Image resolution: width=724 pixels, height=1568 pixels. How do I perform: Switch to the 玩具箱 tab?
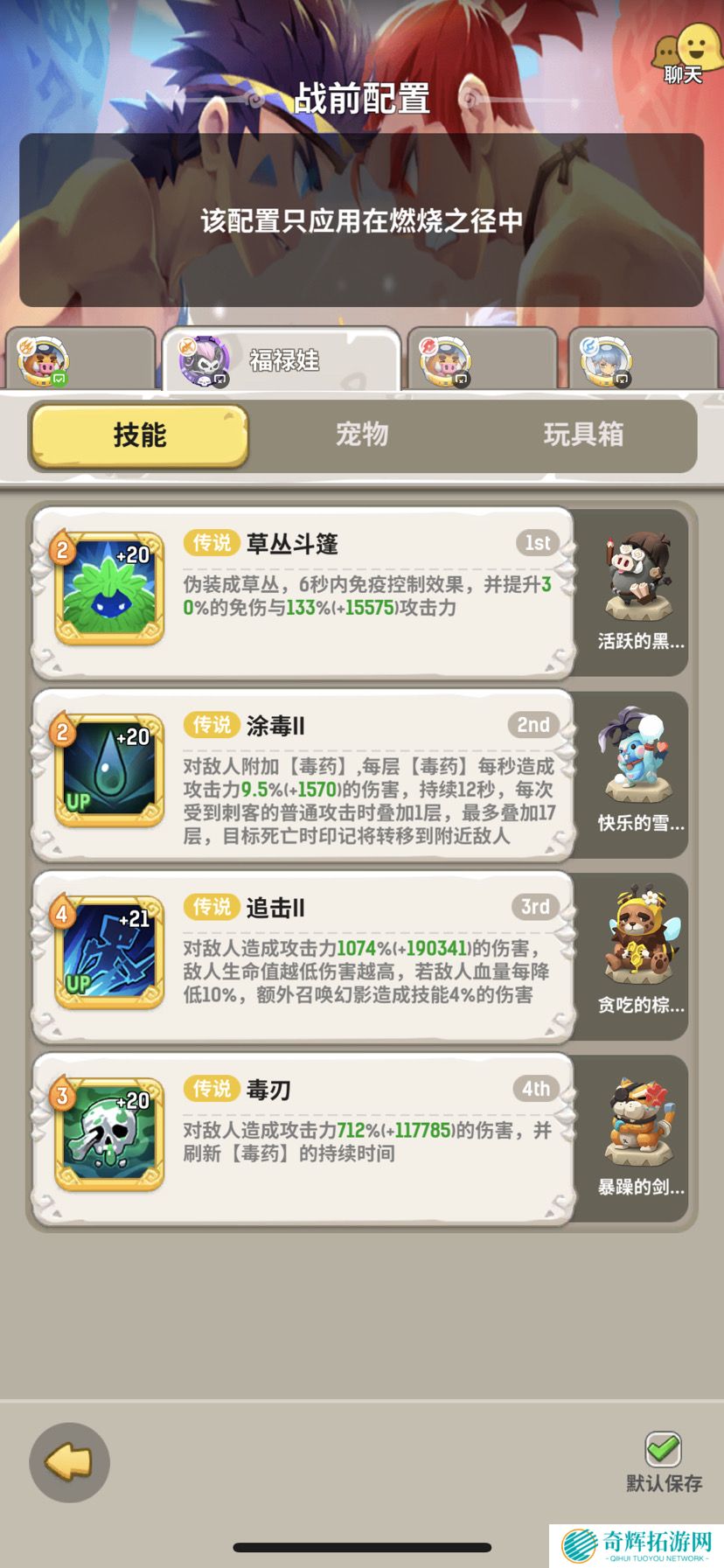(583, 435)
